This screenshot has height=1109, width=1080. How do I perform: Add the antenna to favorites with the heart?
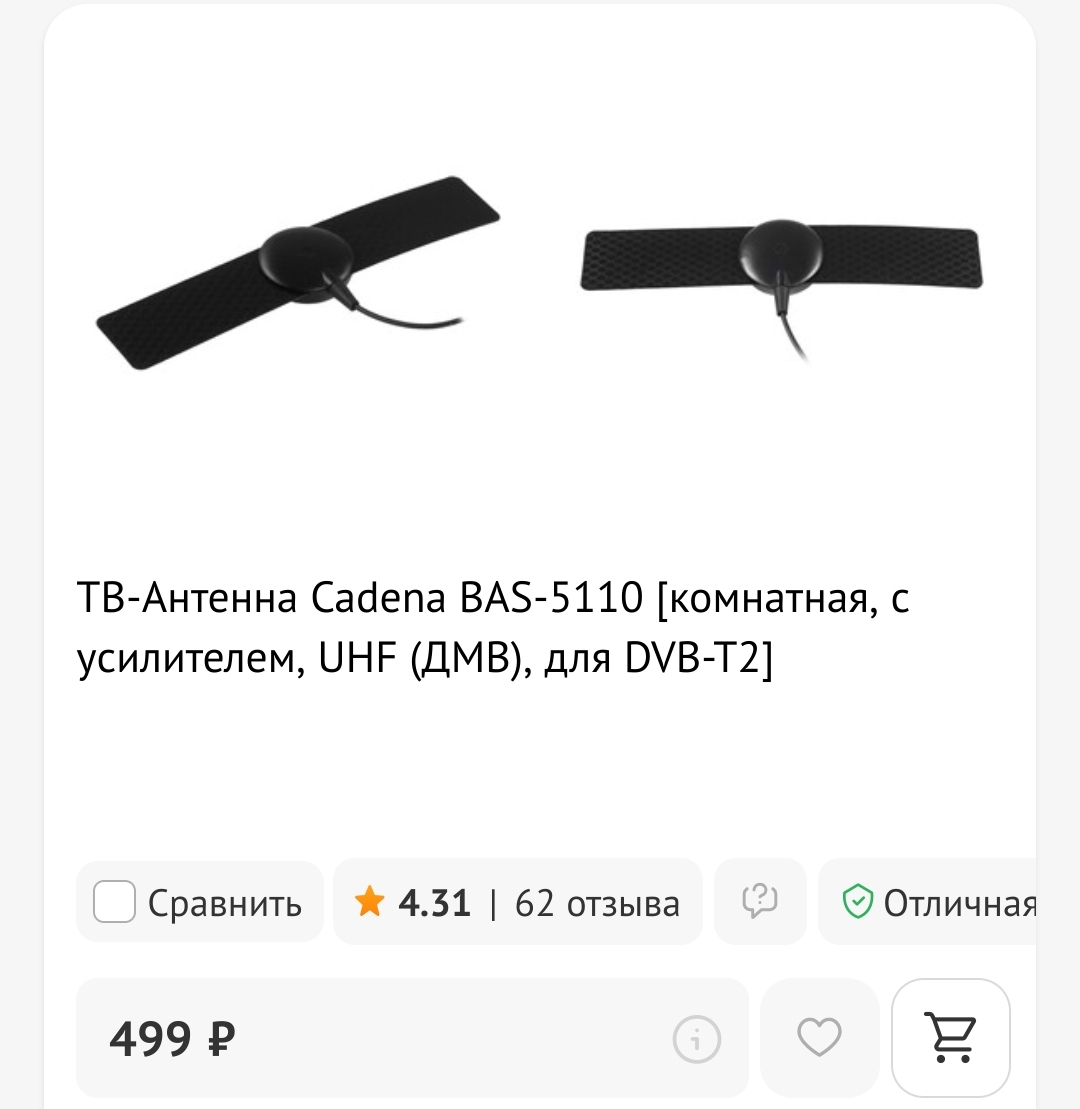820,1039
